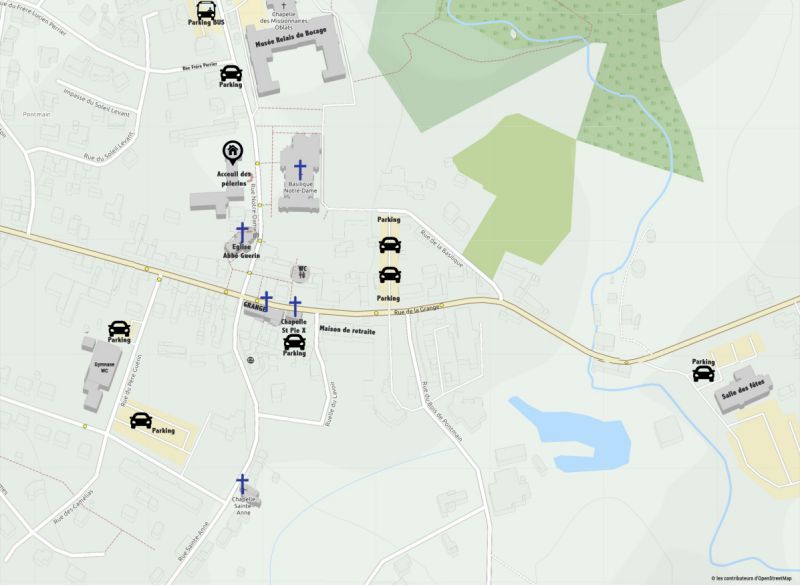The image size is (800, 585).
Task: Select the parking marker beside Salle des fêtes
Action: click(x=703, y=373)
